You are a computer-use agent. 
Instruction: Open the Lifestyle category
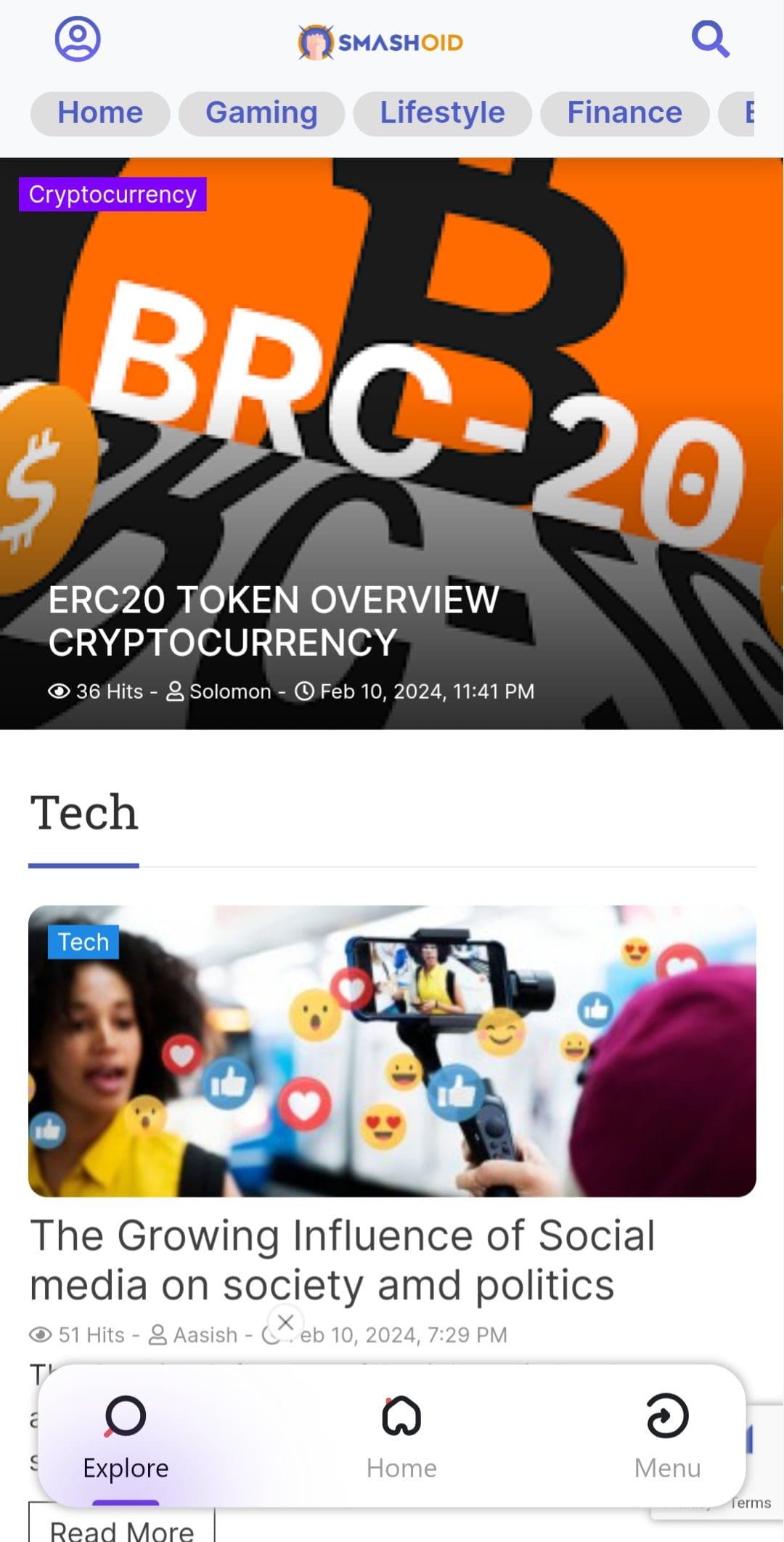point(442,113)
